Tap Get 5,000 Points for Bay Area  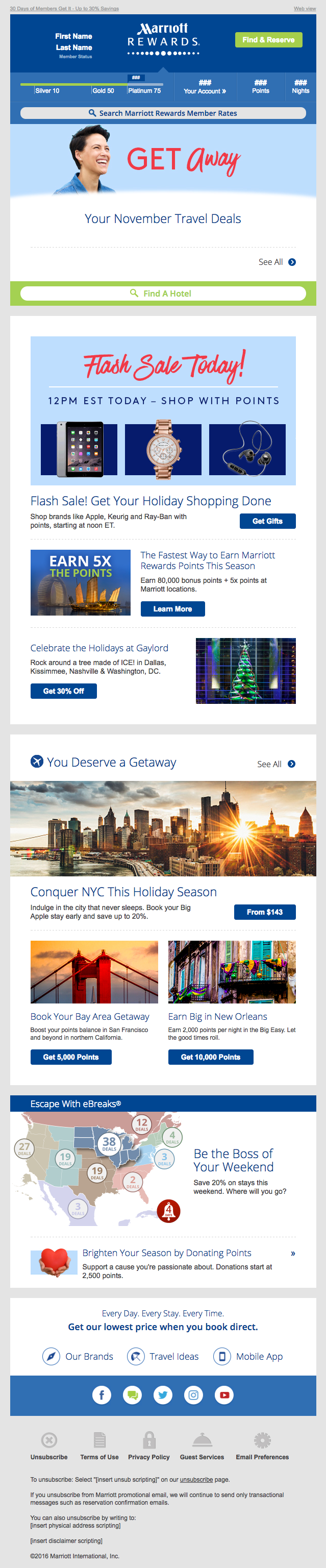[70, 1057]
